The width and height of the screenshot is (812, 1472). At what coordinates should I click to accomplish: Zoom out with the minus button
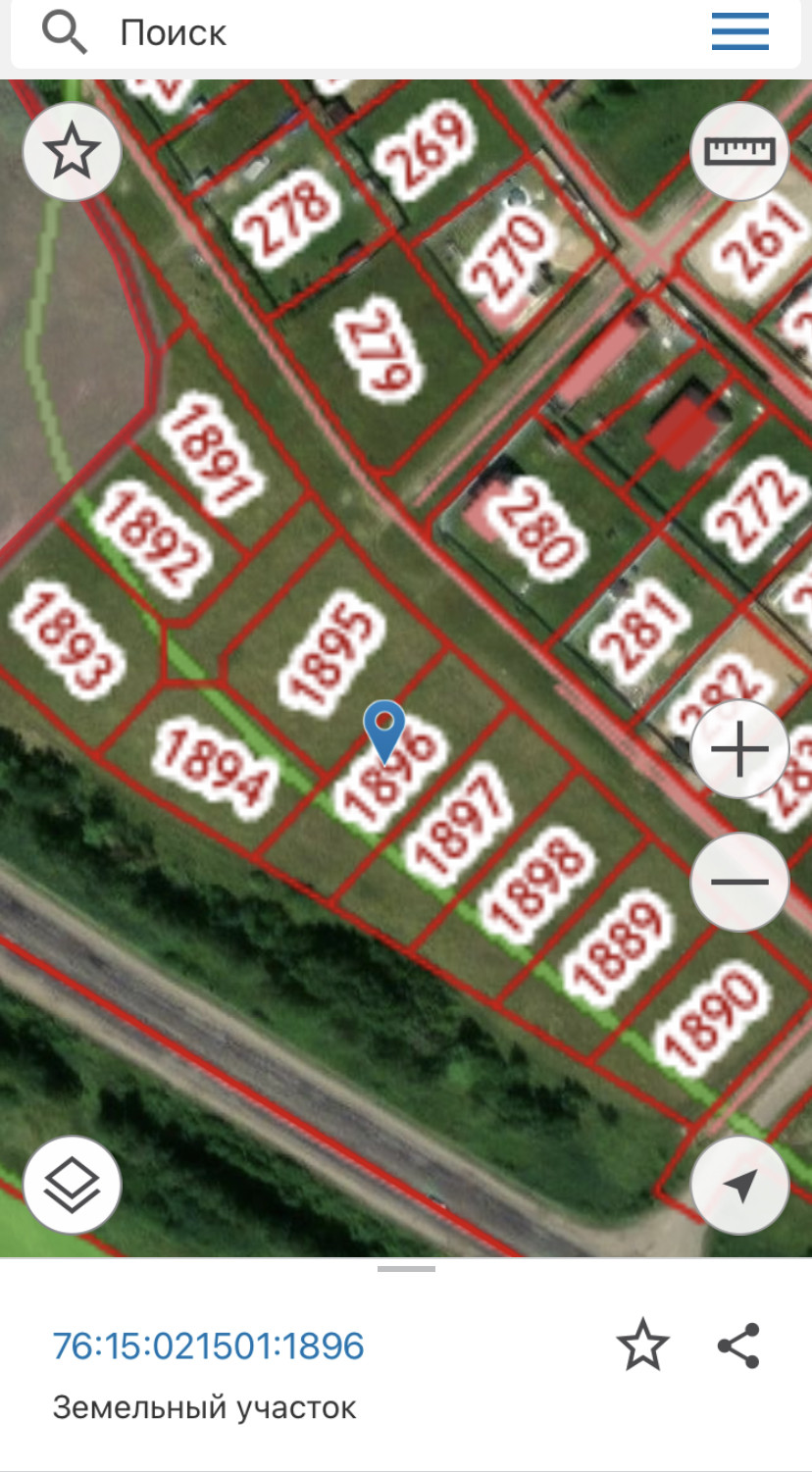coord(739,882)
